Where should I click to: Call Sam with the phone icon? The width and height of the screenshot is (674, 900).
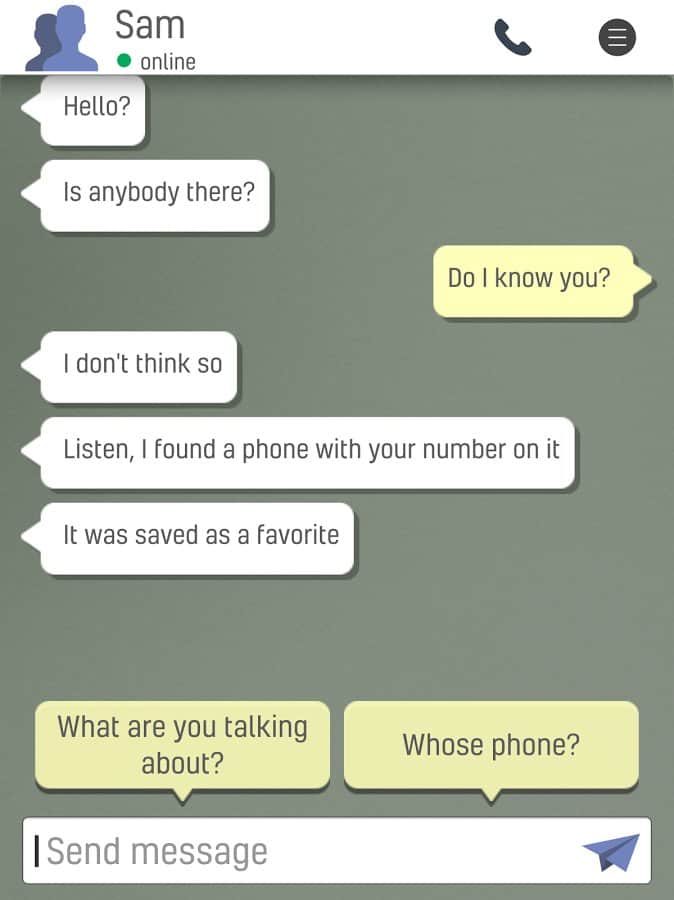click(512, 38)
